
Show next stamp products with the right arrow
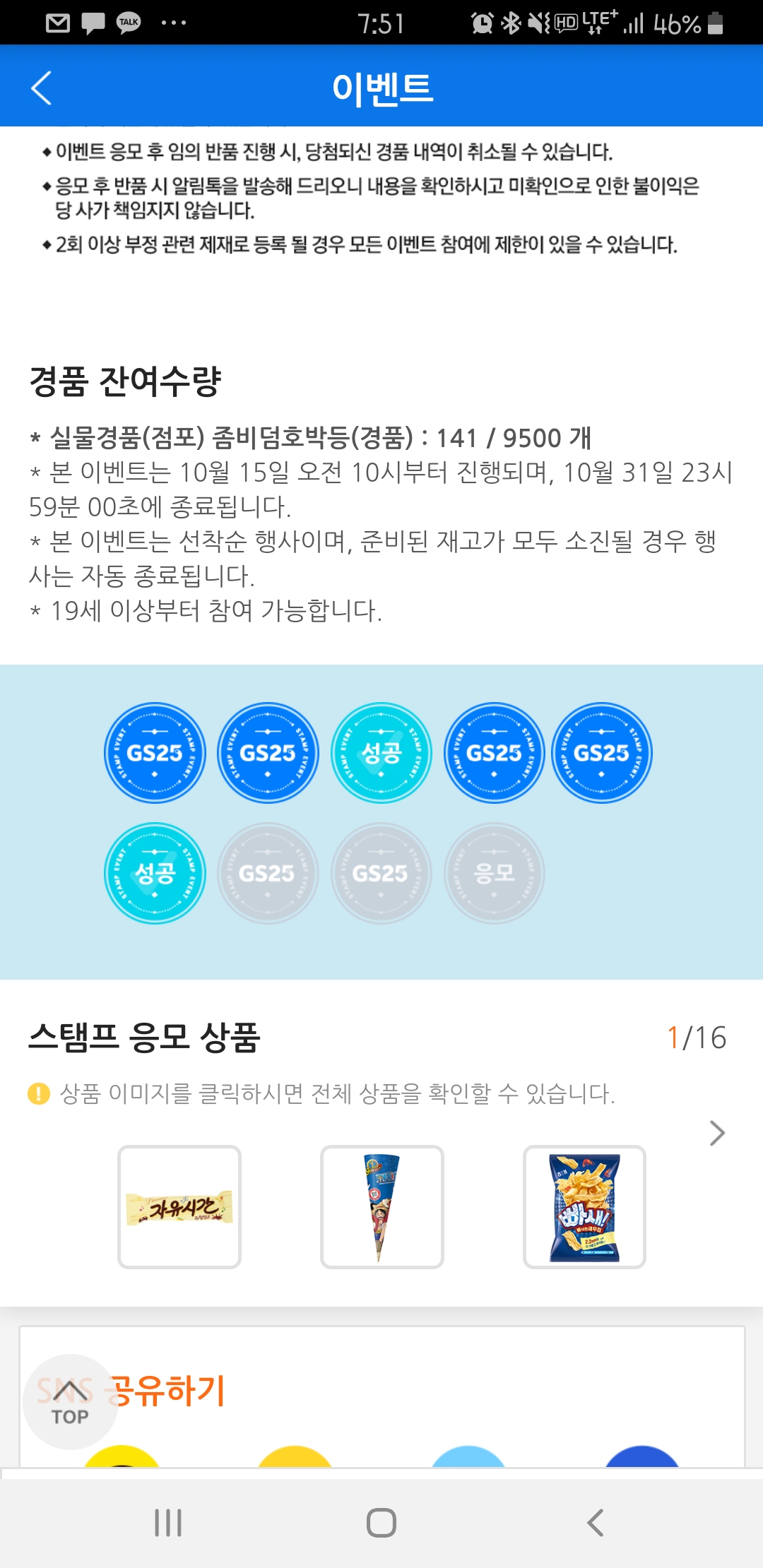717,1133
